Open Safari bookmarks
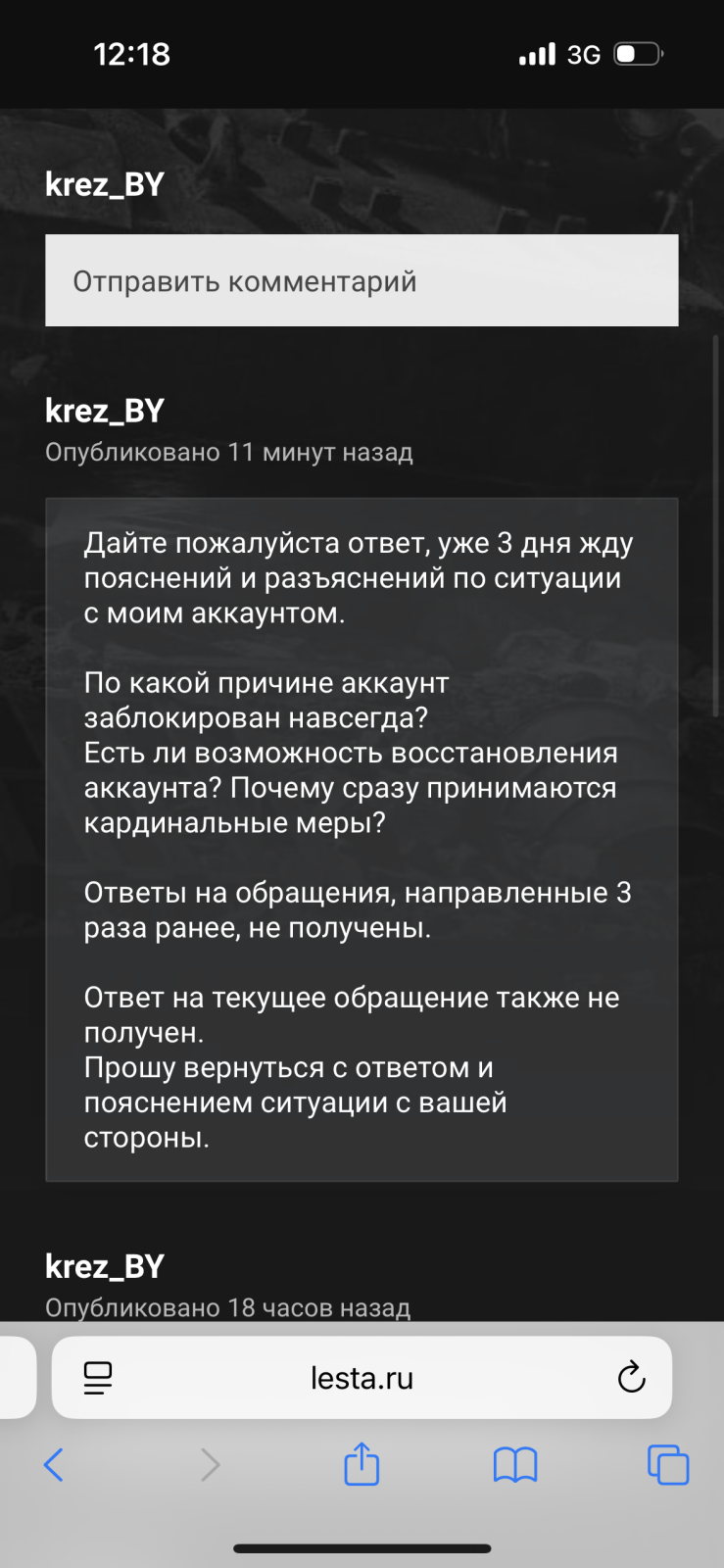 [x=515, y=1465]
